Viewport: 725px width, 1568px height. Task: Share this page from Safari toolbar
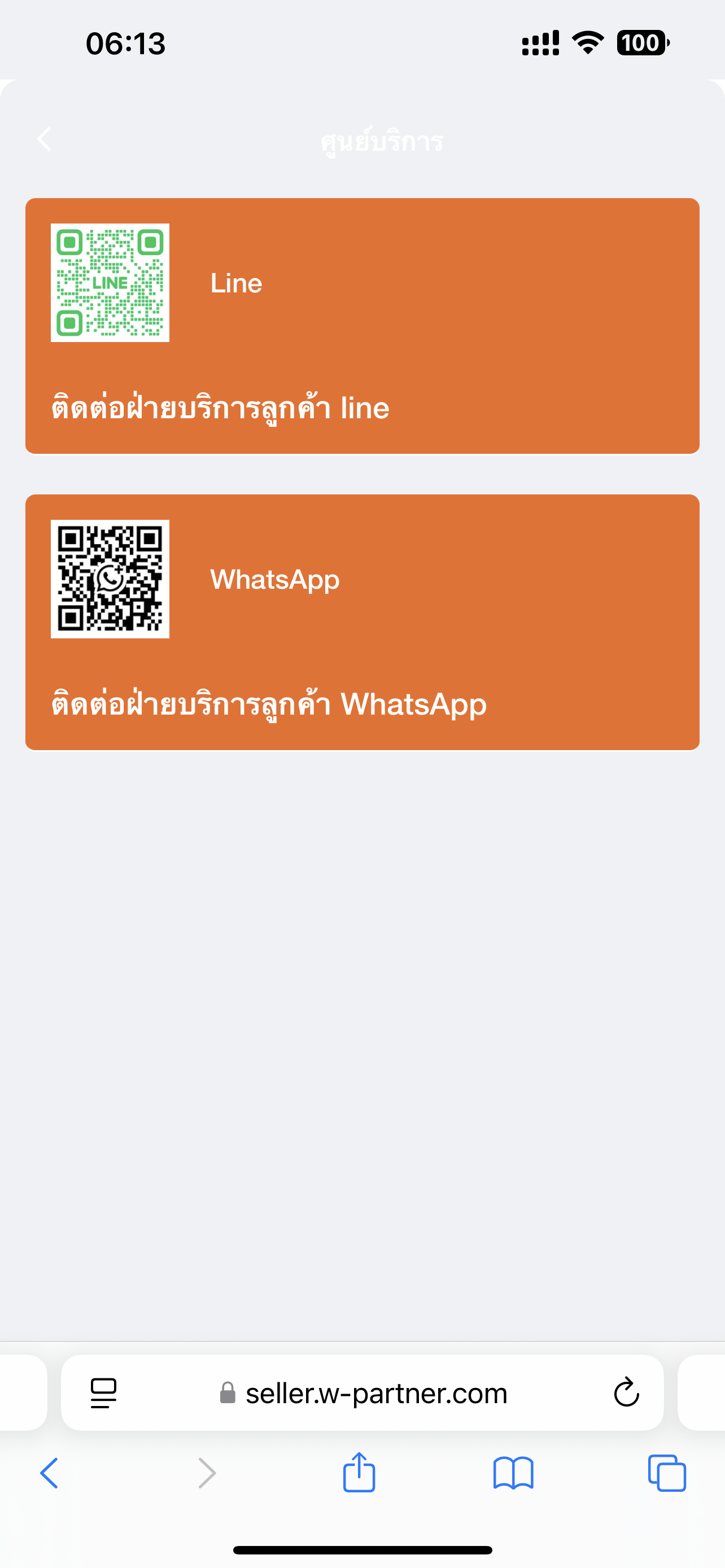(x=359, y=1472)
